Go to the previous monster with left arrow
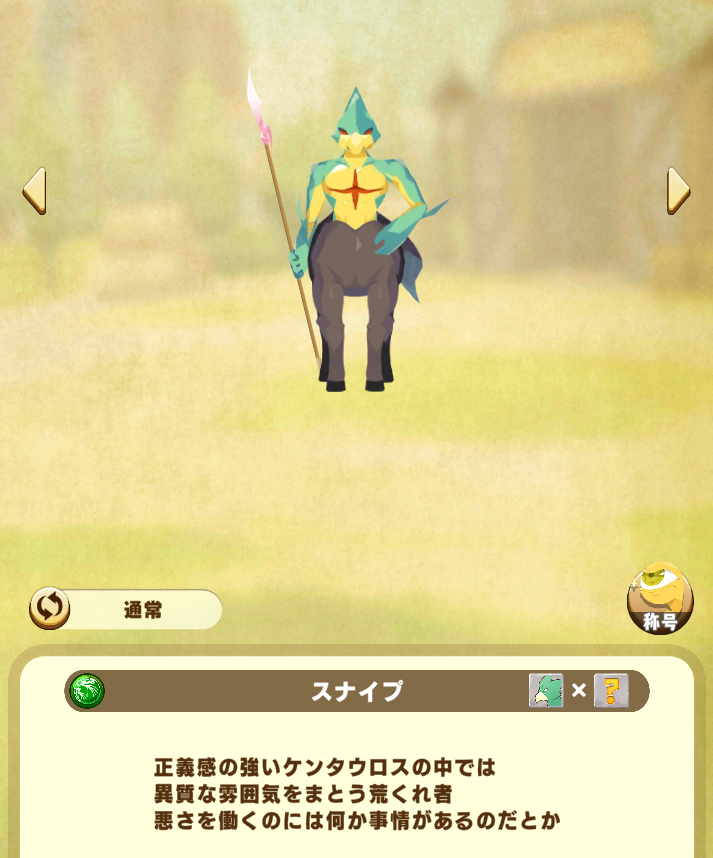 click(34, 190)
